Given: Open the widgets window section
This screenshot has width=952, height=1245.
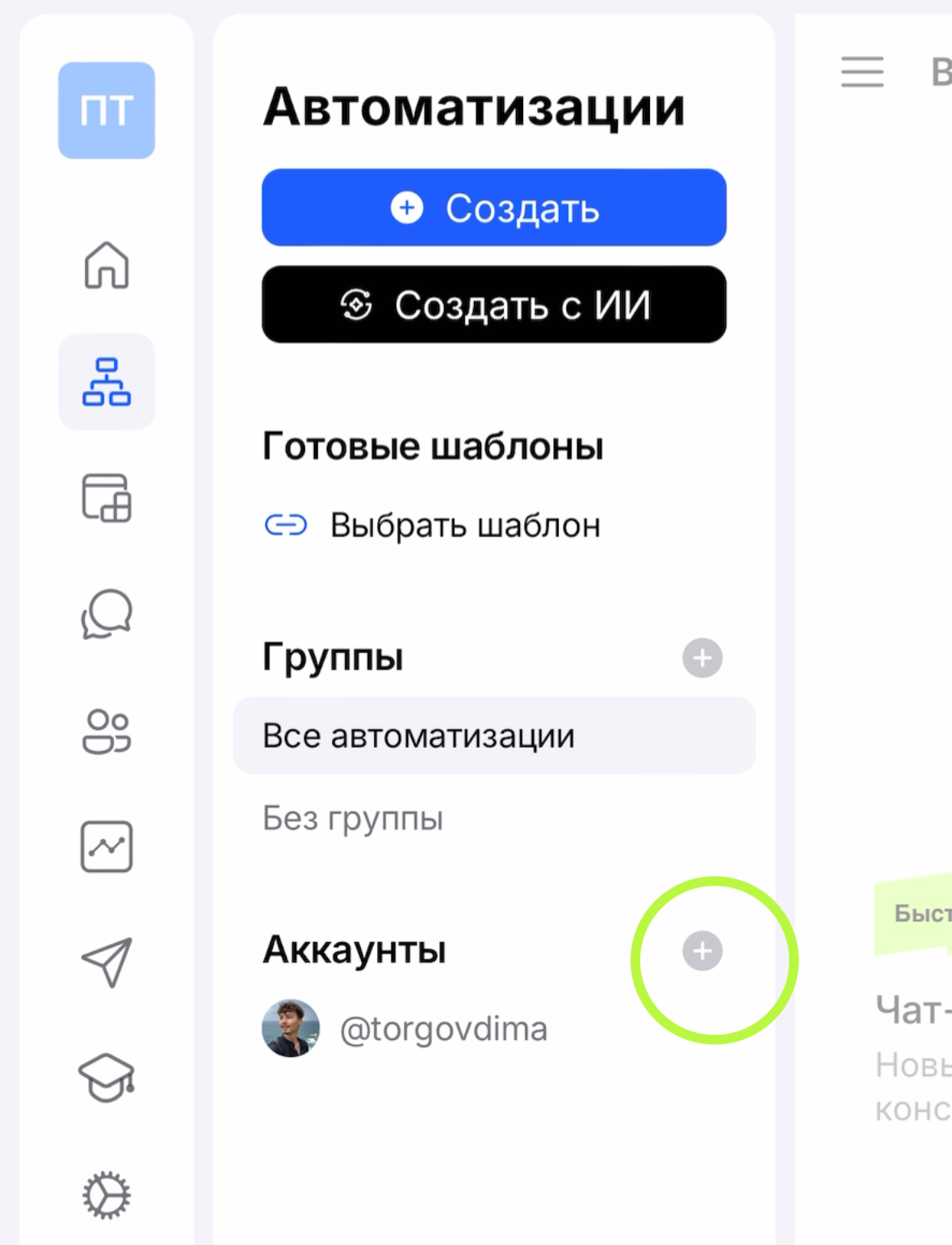Looking at the screenshot, I should (107, 497).
